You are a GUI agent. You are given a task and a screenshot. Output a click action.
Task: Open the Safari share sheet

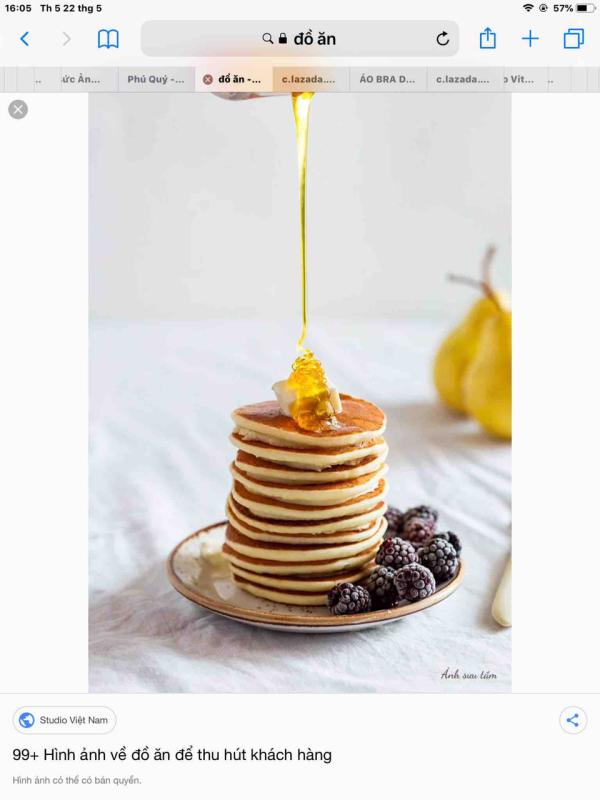coord(487,39)
